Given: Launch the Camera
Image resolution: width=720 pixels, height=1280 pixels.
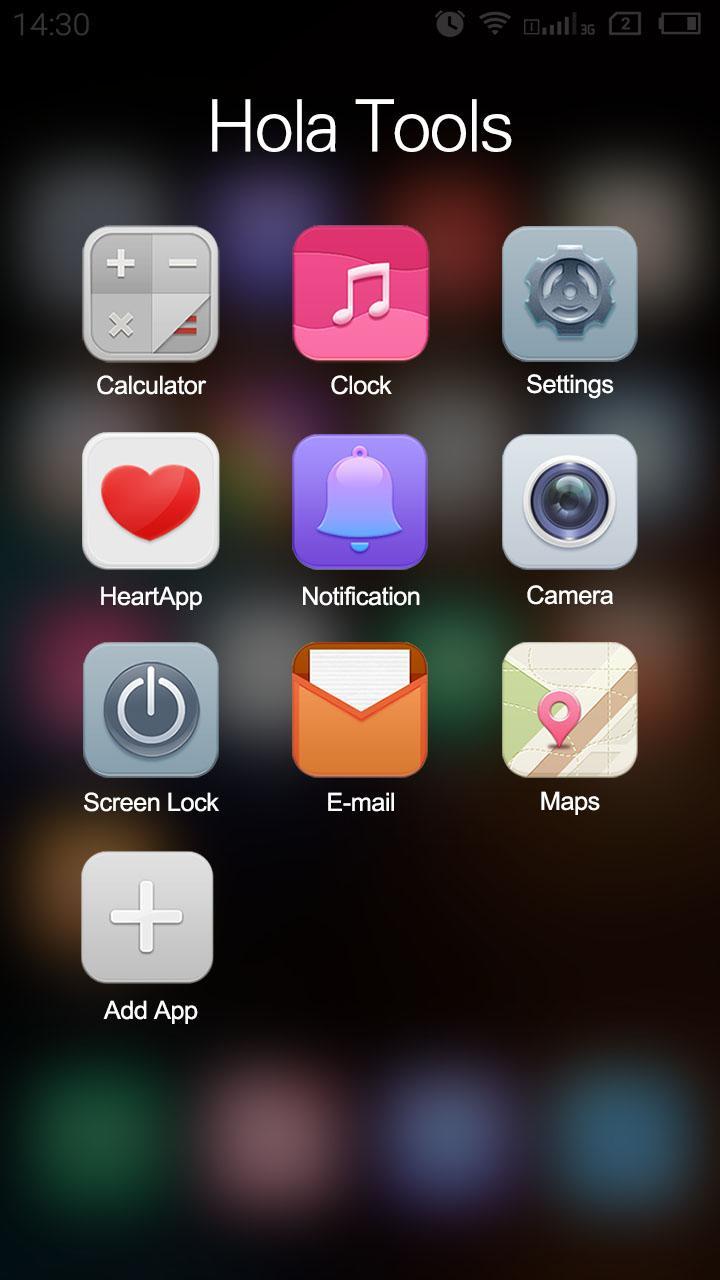Looking at the screenshot, I should (x=569, y=502).
